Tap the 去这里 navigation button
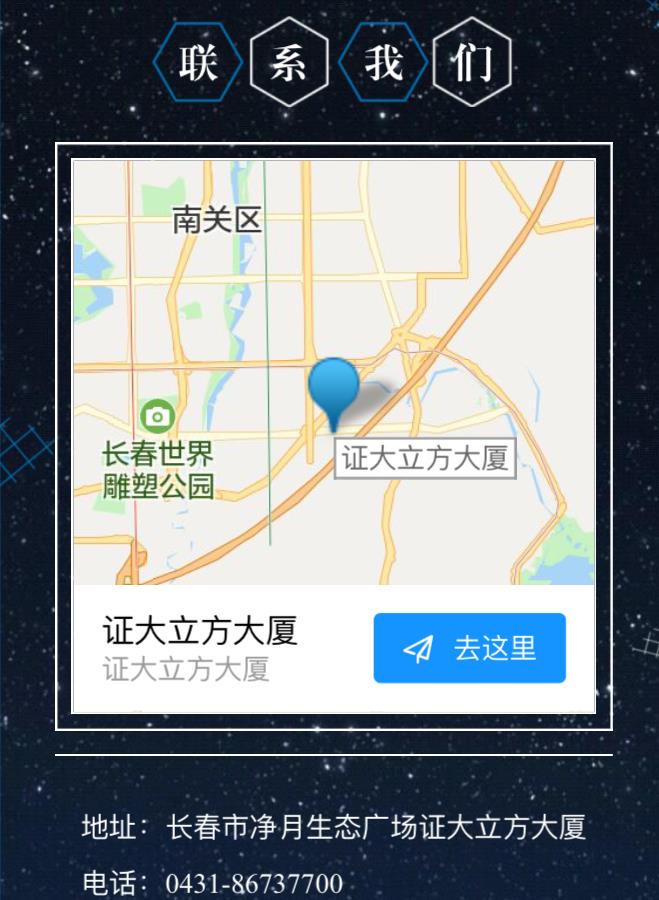 point(469,648)
